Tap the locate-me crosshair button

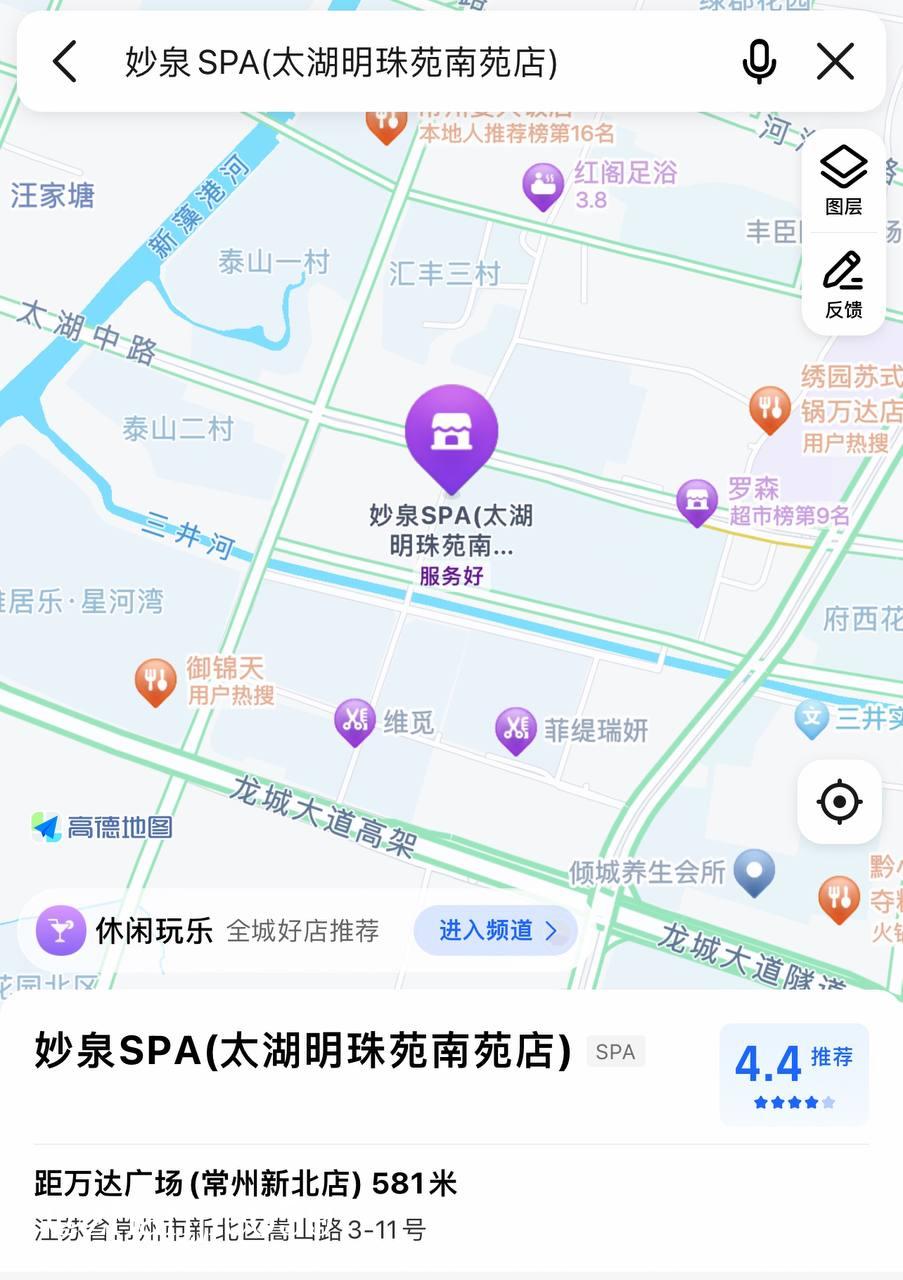(838, 801)
